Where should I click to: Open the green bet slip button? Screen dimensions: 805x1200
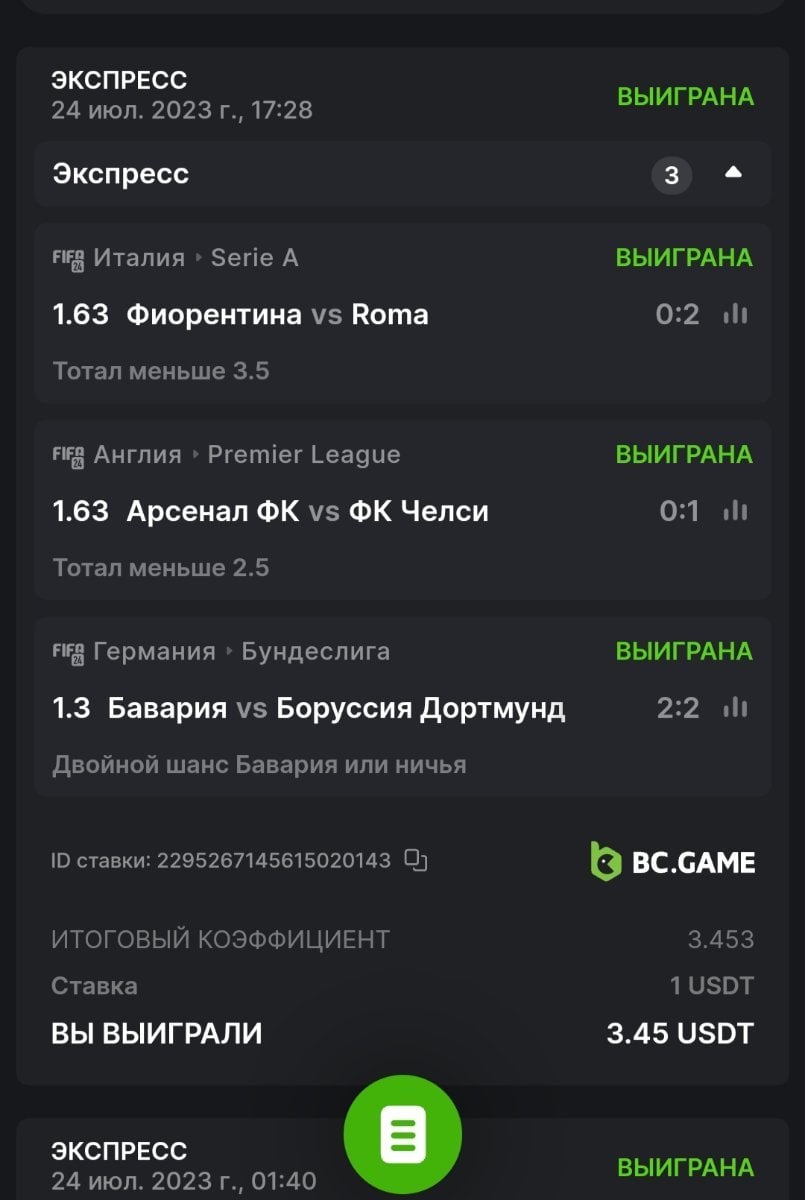point(402,1134)
